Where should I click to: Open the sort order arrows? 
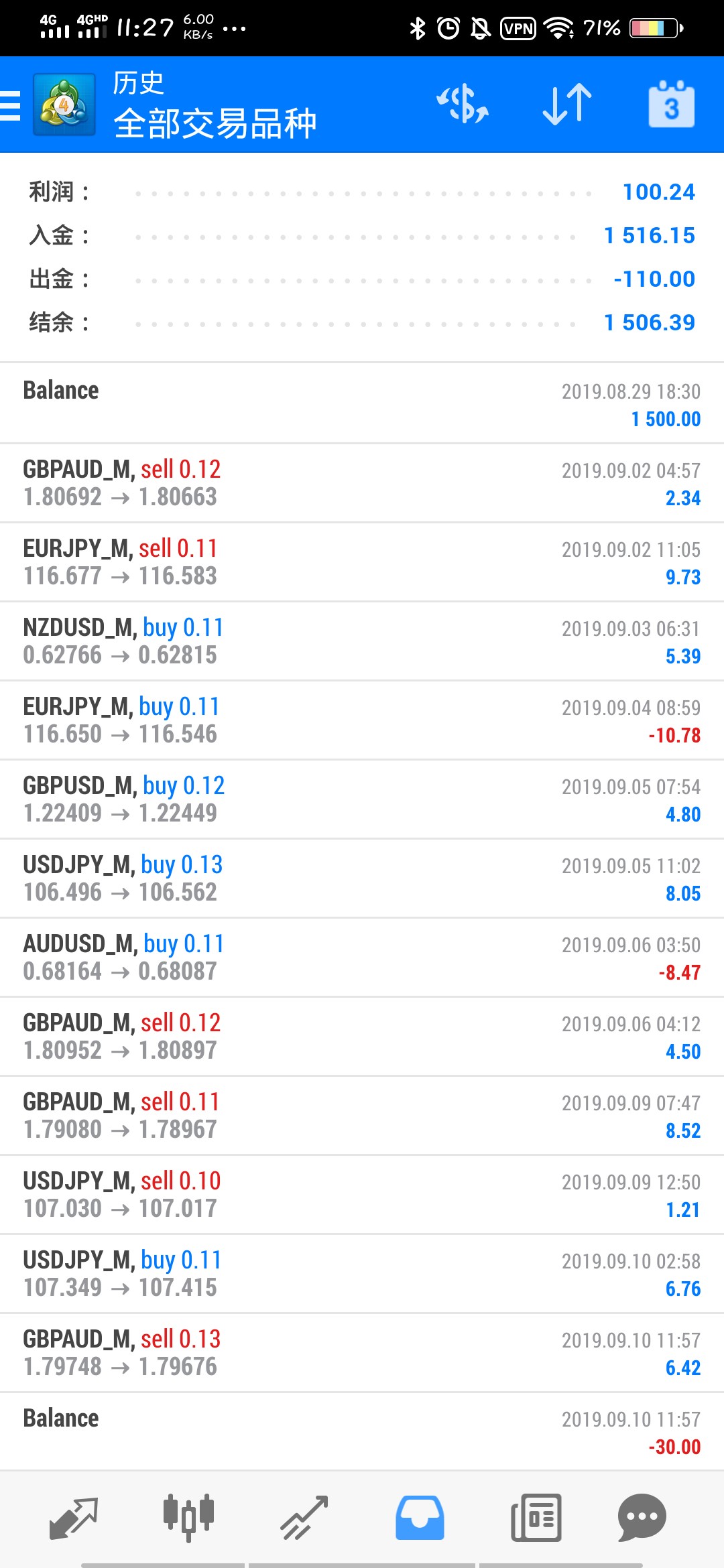click(567, 105)
